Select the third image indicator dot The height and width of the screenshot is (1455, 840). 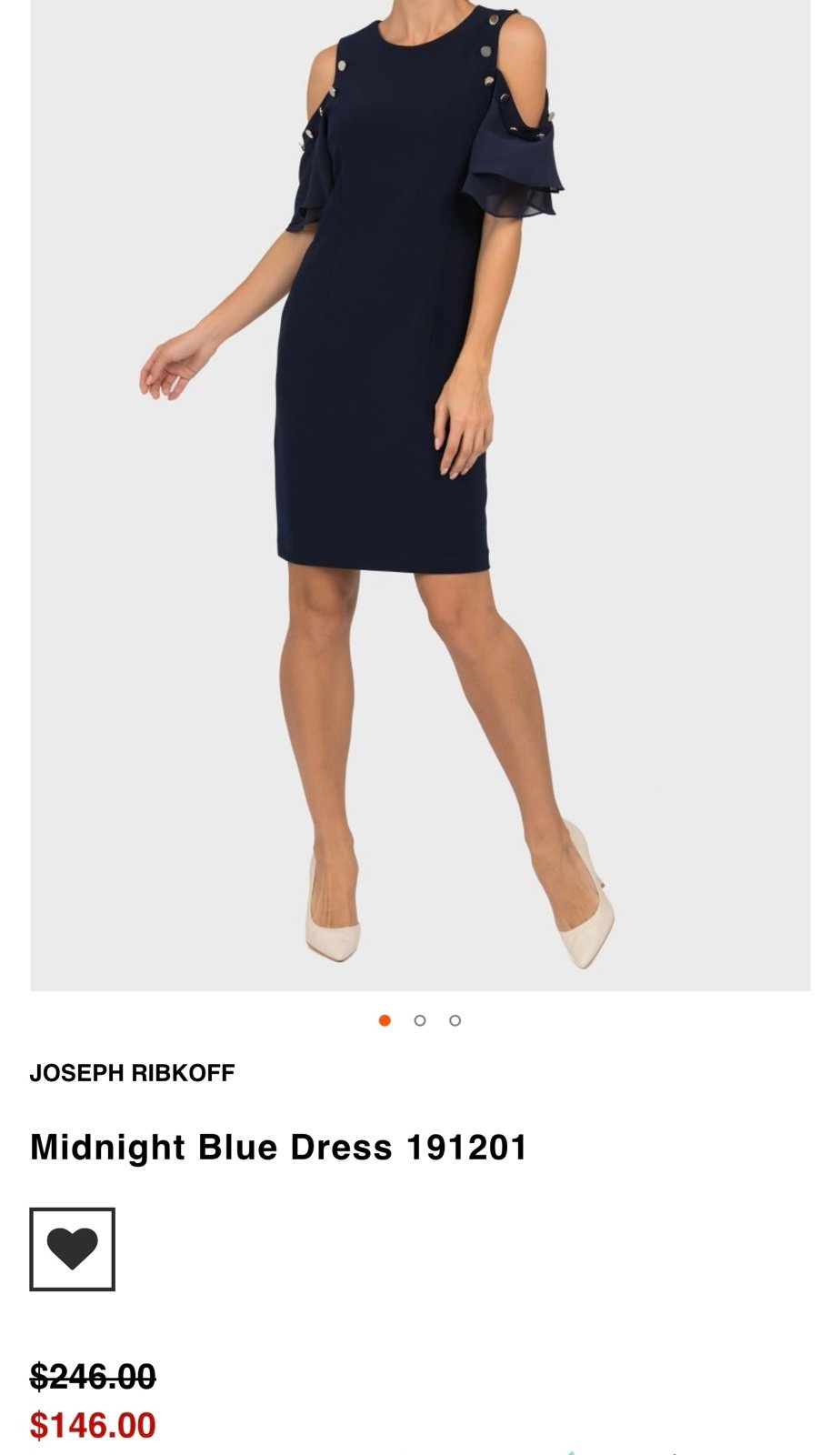point(455,1020)
